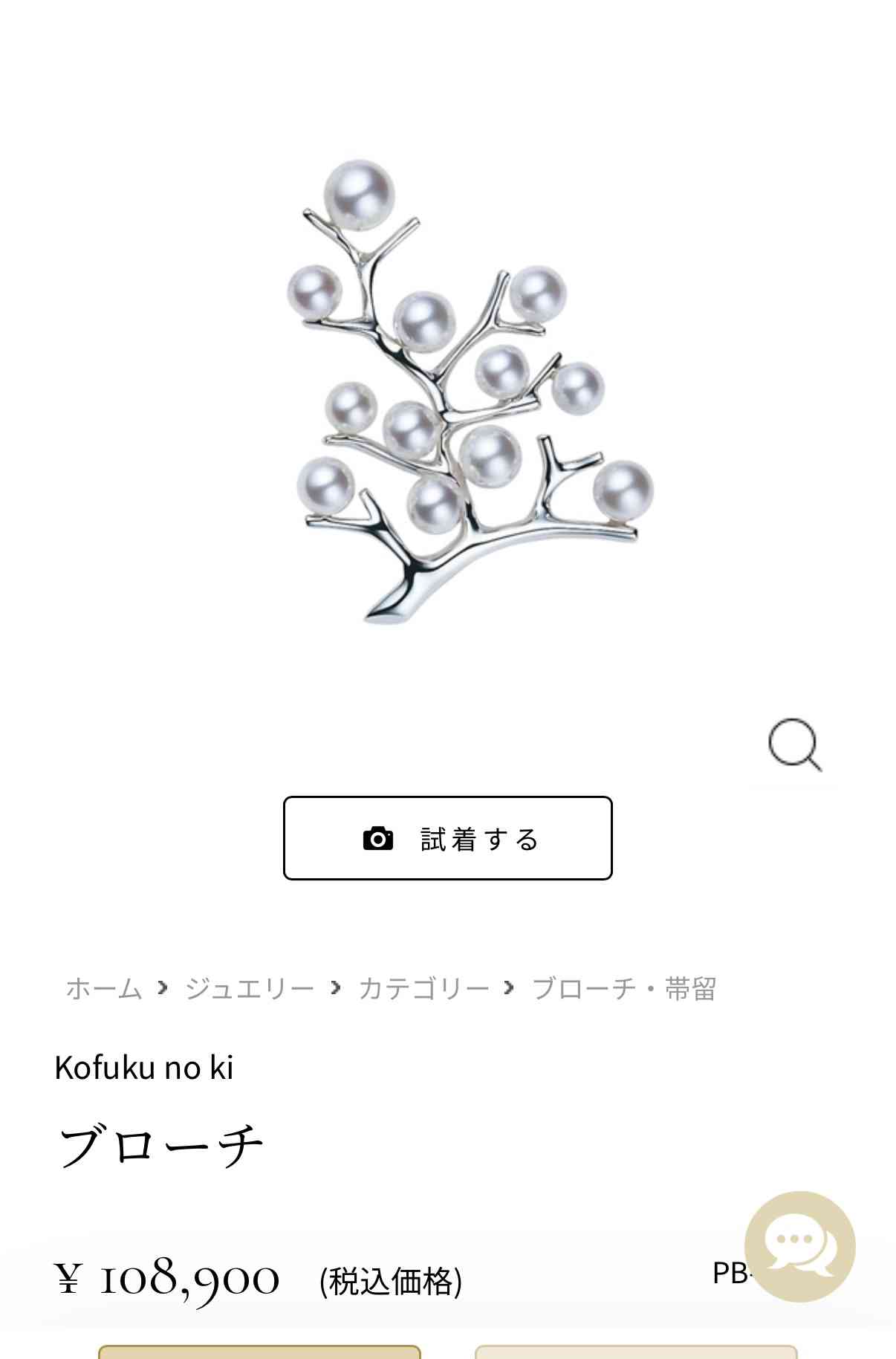Open the カテゴリー breadcrumb link

click(x=423, y=989)
